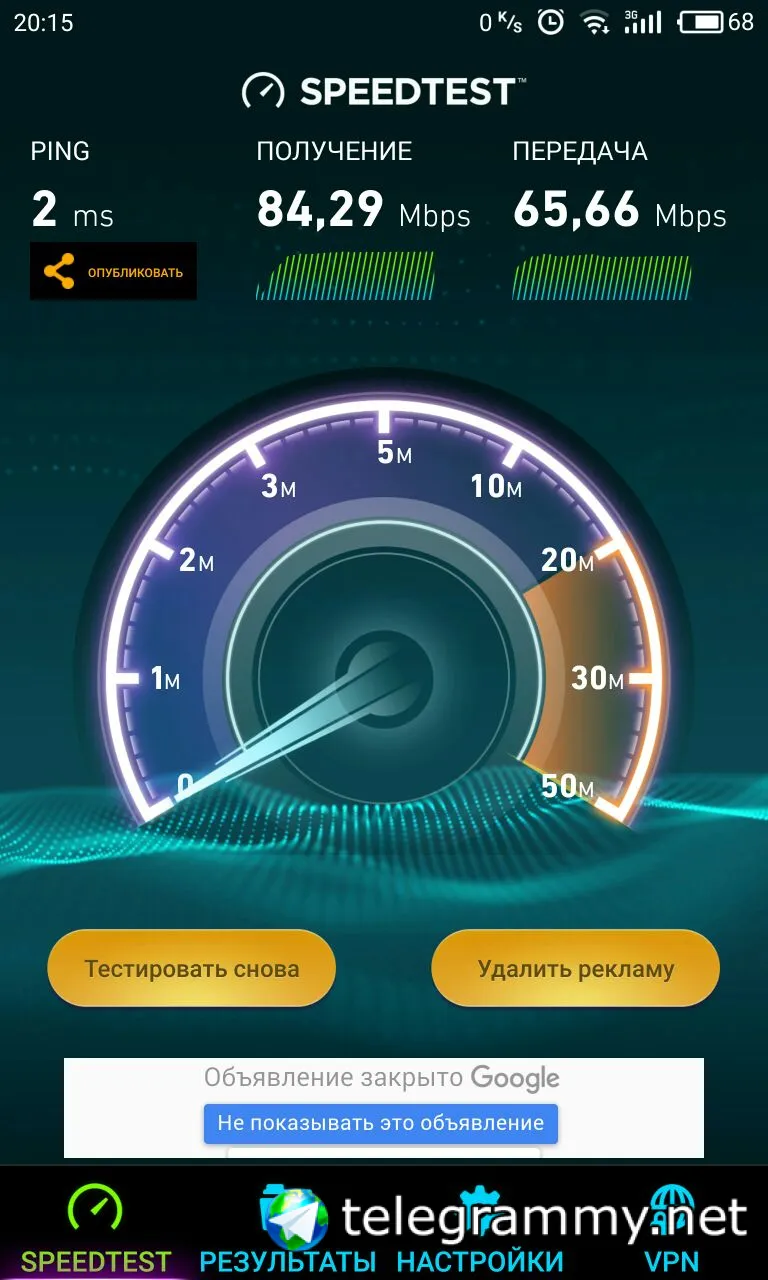Run the test again with Тестировать снова

tap(191, 968)
